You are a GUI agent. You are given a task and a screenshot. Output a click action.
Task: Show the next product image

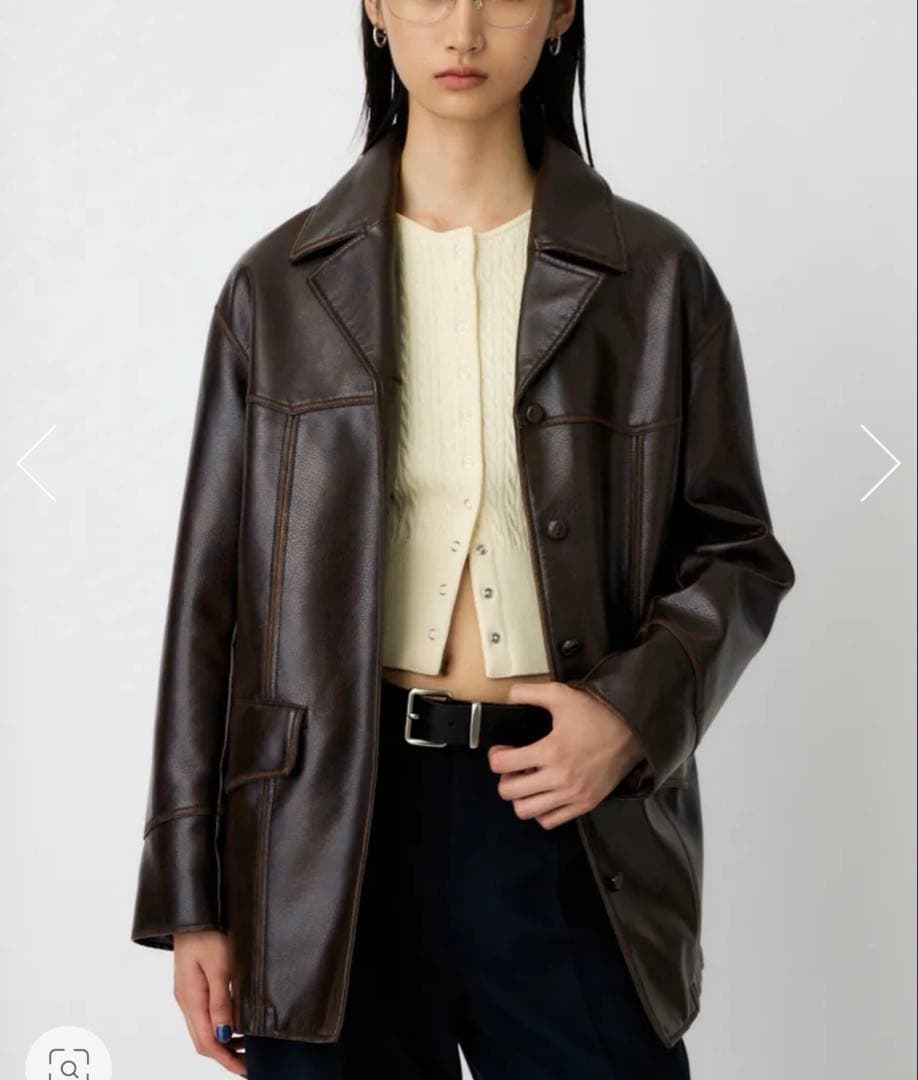879,463
